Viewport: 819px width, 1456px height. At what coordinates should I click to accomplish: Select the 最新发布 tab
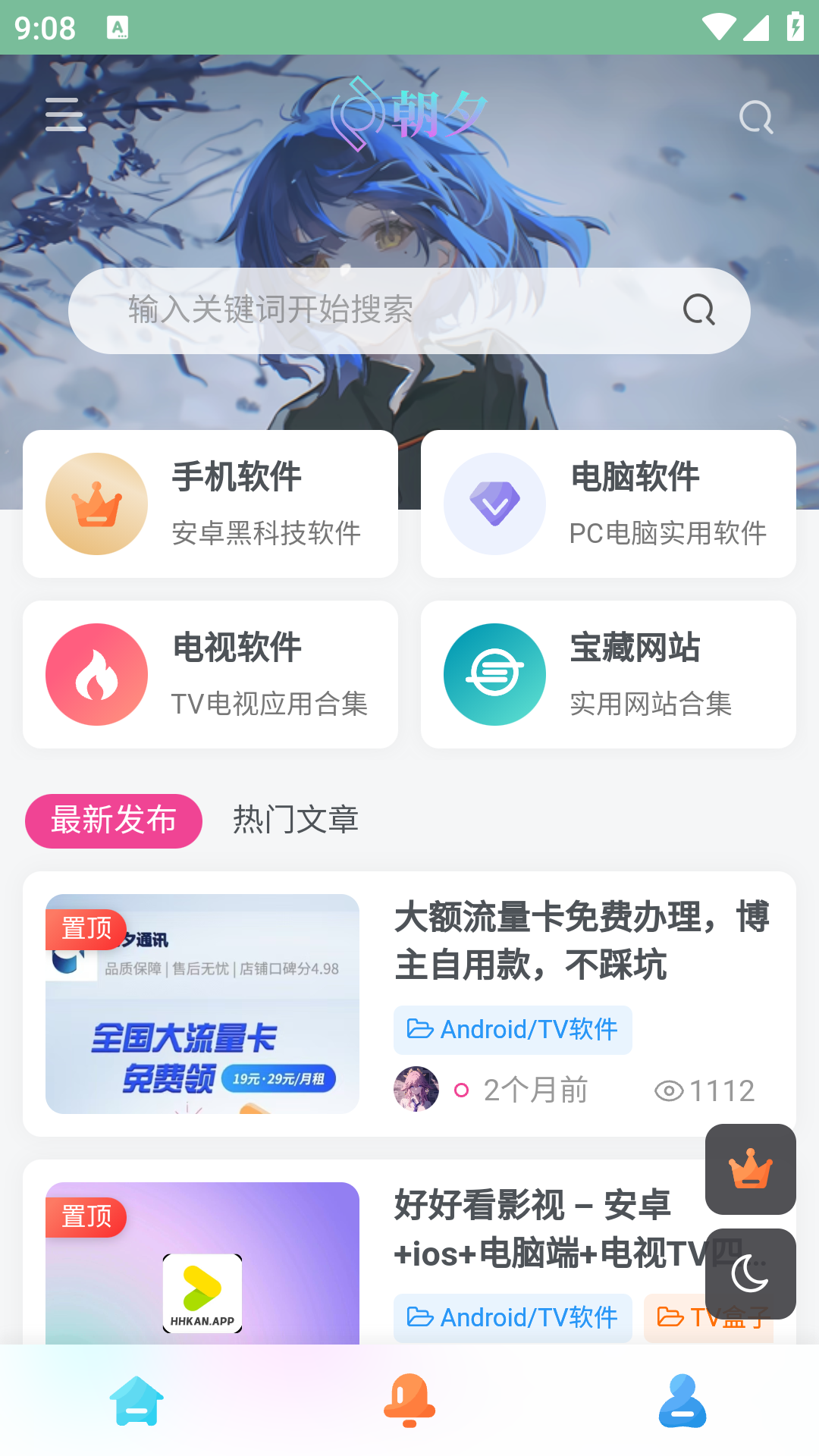(114, 821)
